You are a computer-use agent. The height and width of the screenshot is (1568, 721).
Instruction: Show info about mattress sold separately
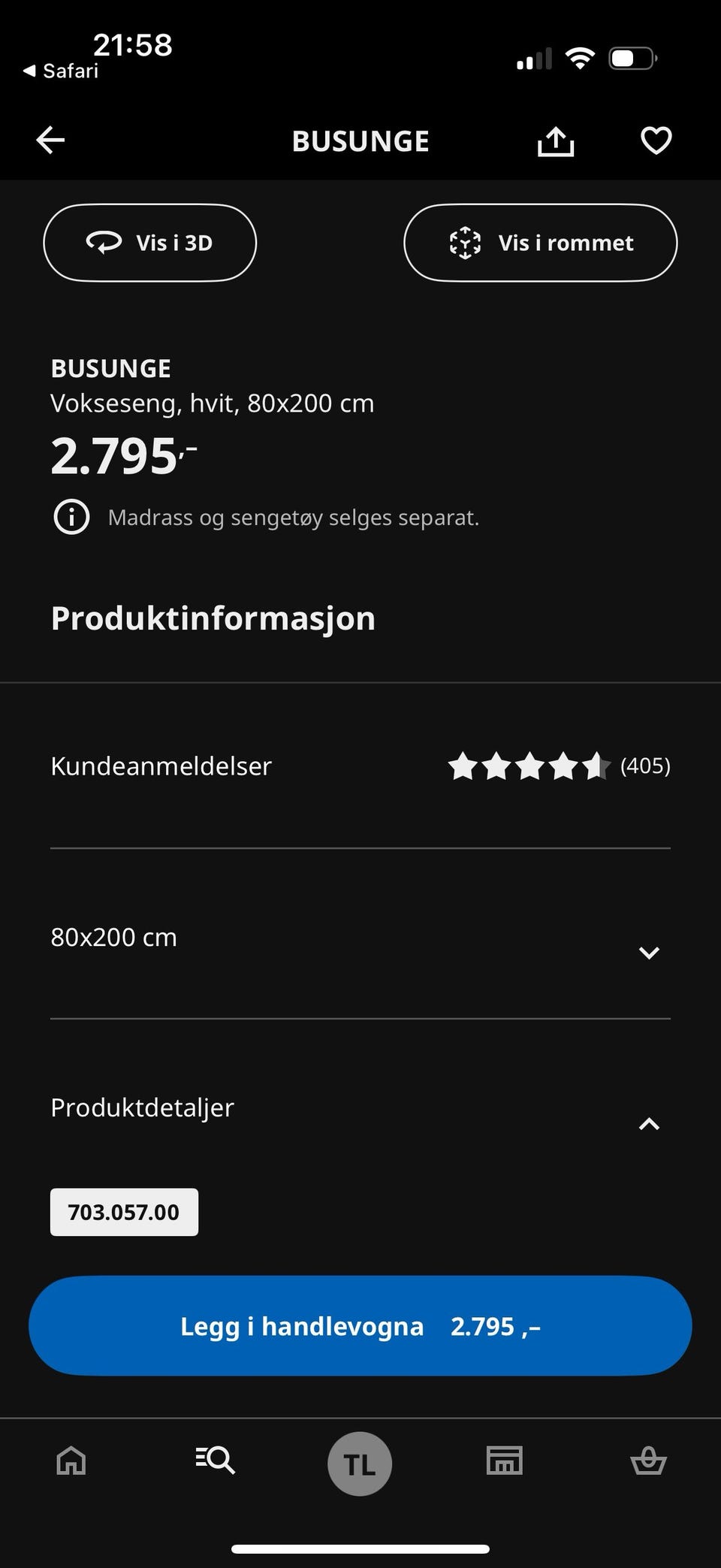pos(71,518)
